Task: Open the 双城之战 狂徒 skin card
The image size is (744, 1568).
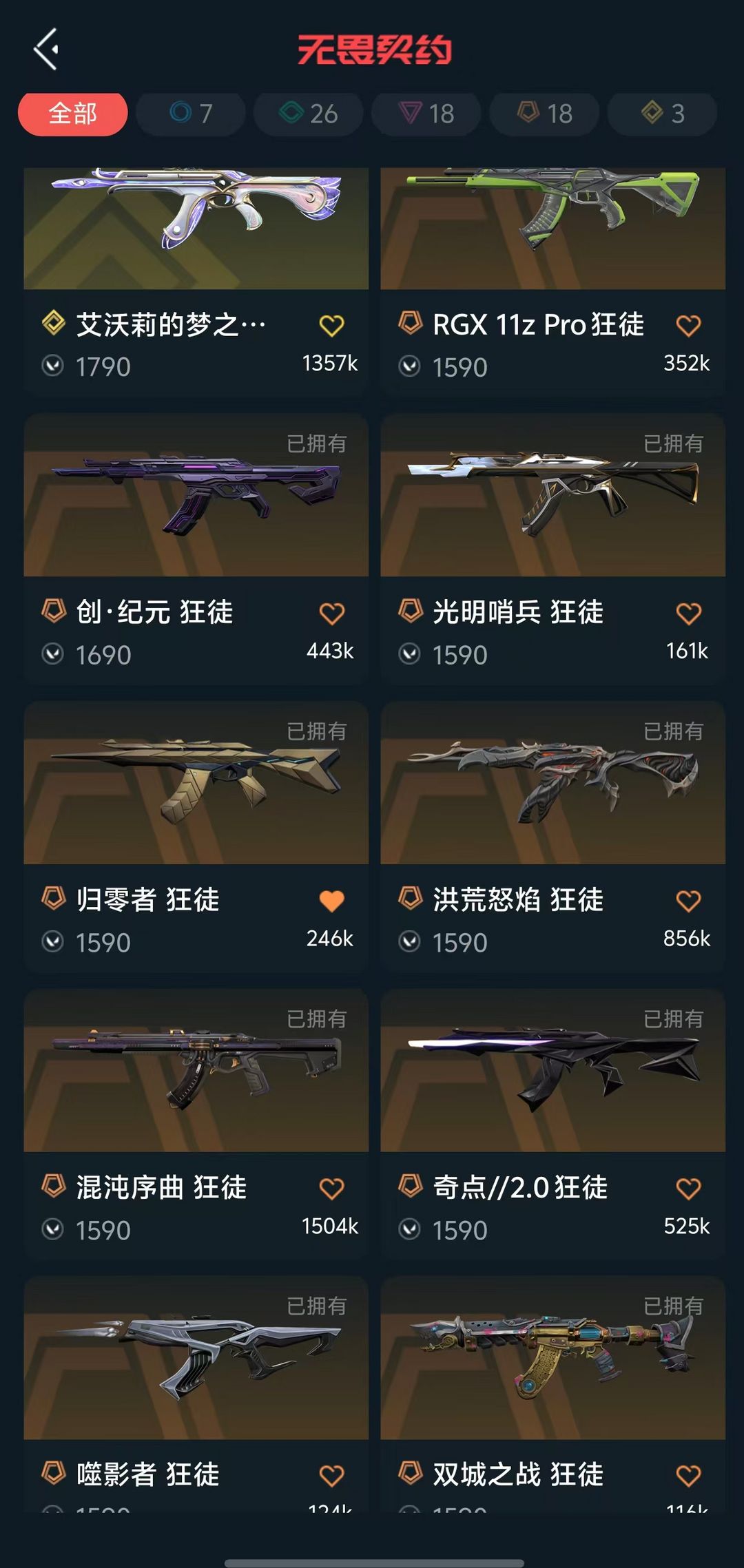Action: pyautogui.click(x=552, y=1360)
